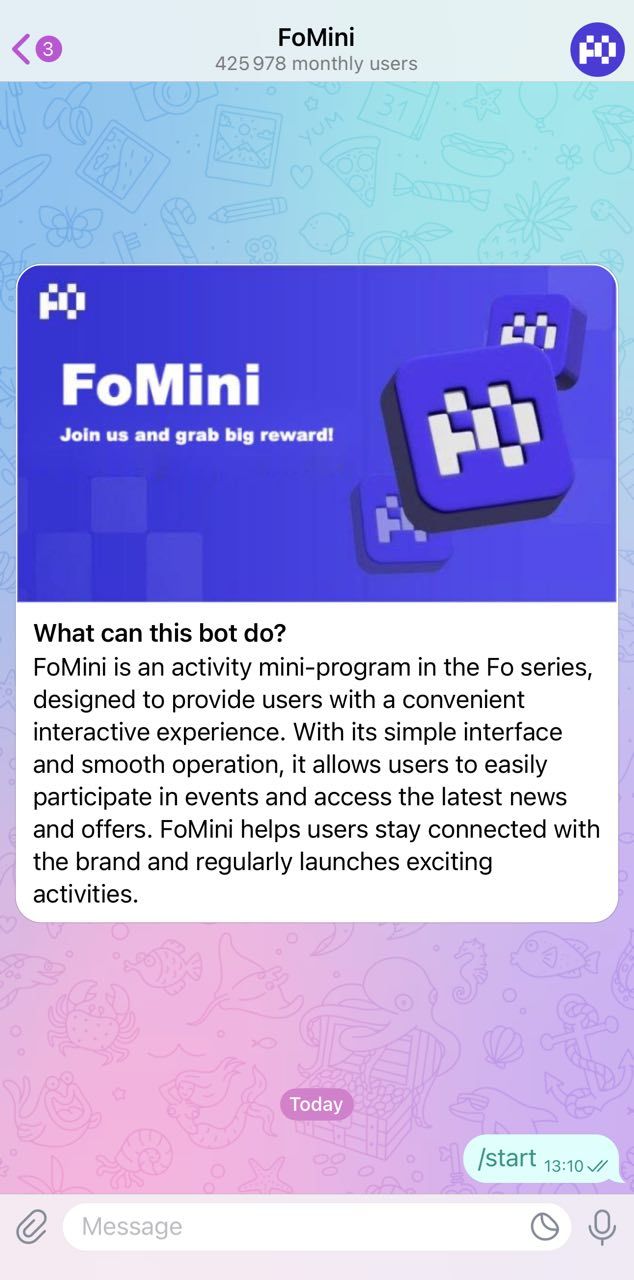The image size is (634, 1280).
Task: Open the FoMini bot profile avatar
Action: coord(596,48)
